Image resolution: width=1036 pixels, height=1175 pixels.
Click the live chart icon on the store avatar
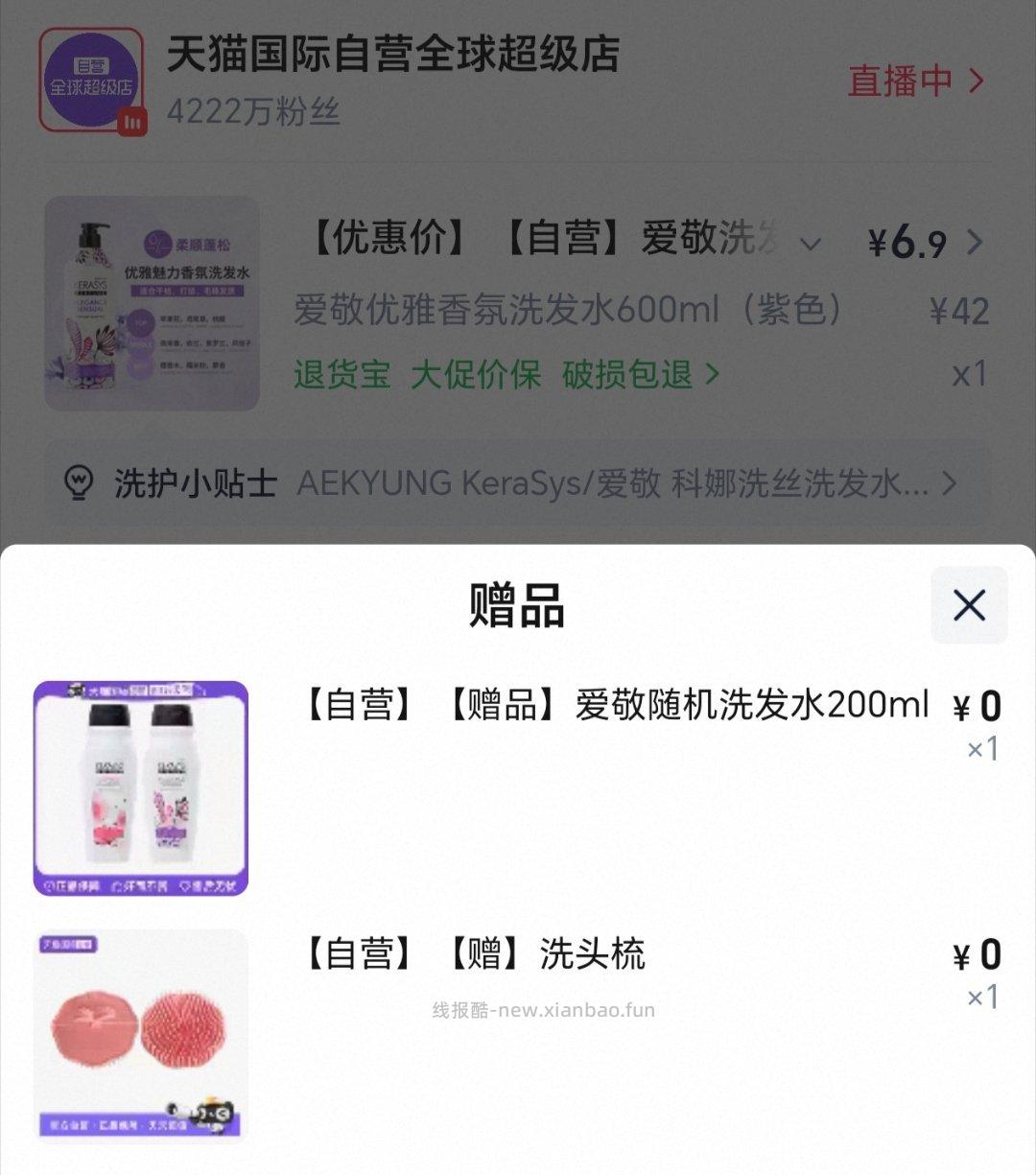[x=133, y=121]
